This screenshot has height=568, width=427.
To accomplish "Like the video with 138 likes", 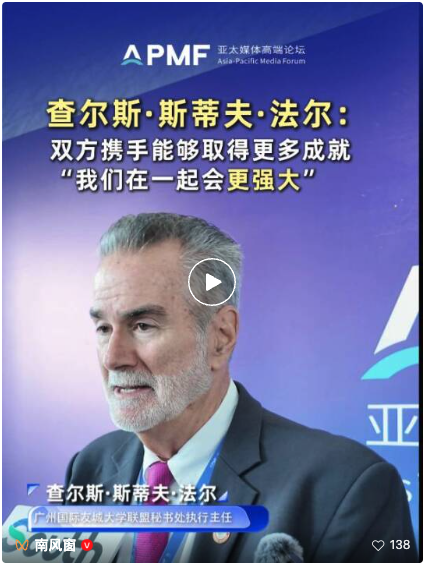I will (x=378, y=545).
